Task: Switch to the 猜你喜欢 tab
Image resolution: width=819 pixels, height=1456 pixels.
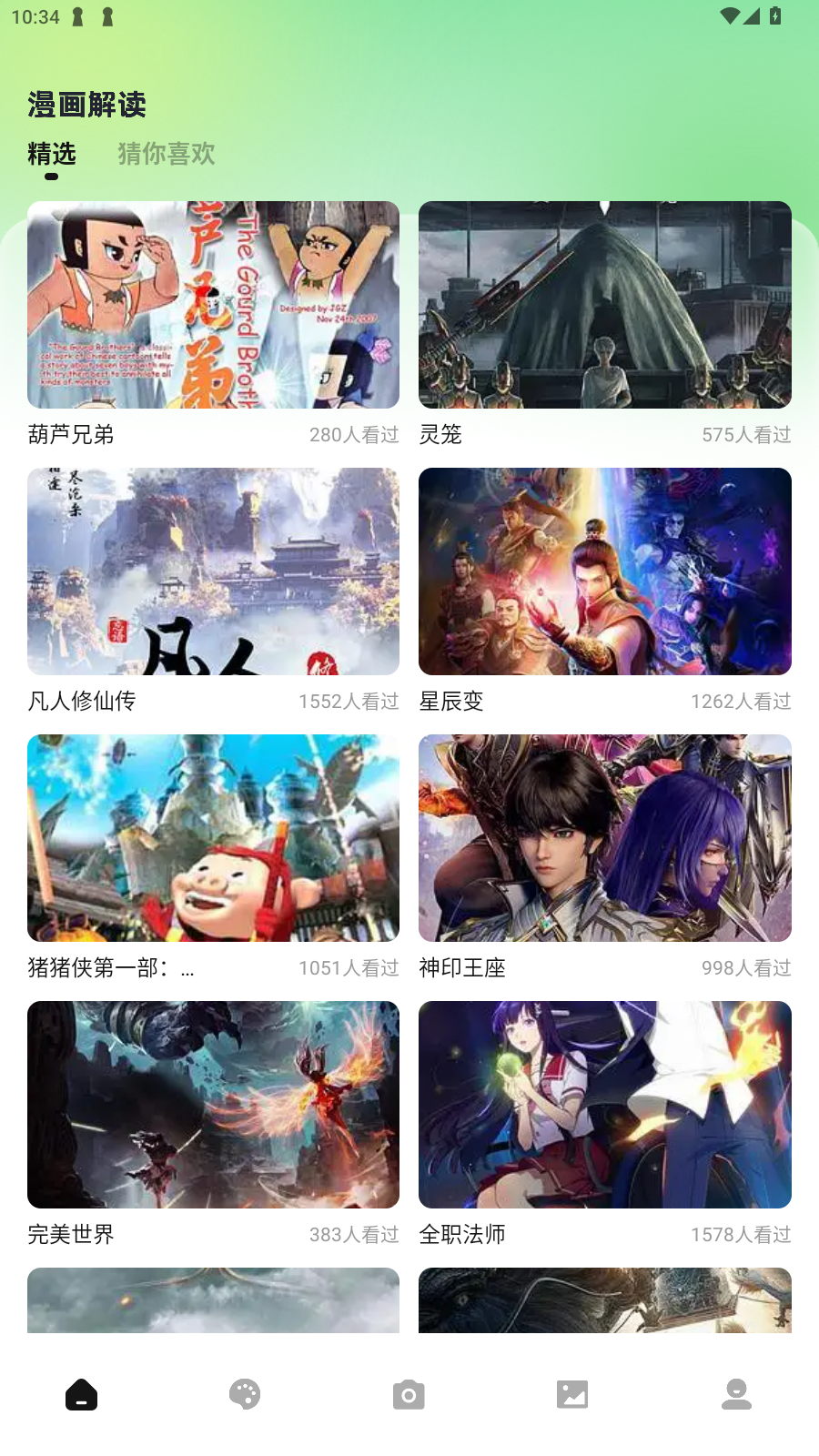Action: [x=166, y=154]
